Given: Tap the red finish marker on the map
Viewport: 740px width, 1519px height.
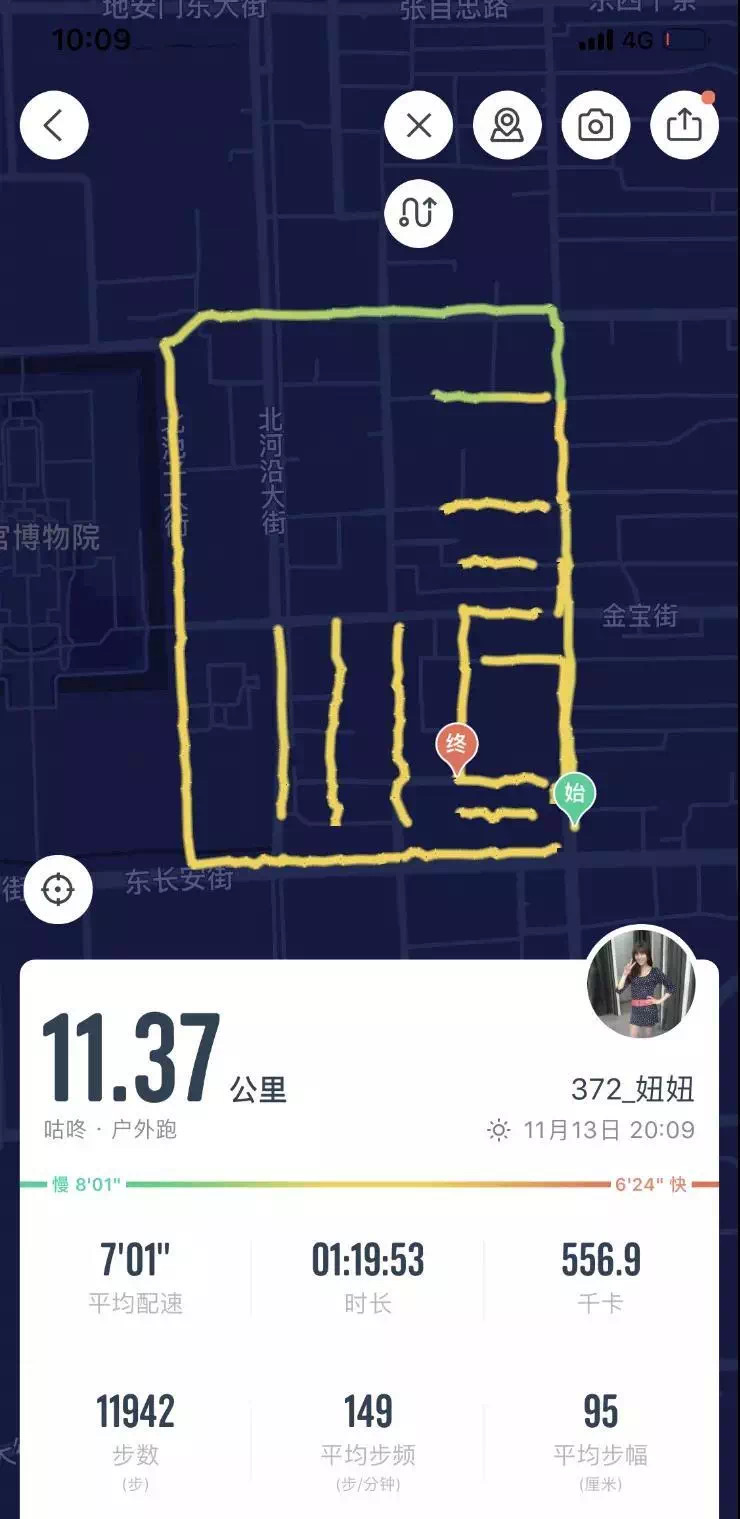Looking at the screenshot, I should point(456,746).
